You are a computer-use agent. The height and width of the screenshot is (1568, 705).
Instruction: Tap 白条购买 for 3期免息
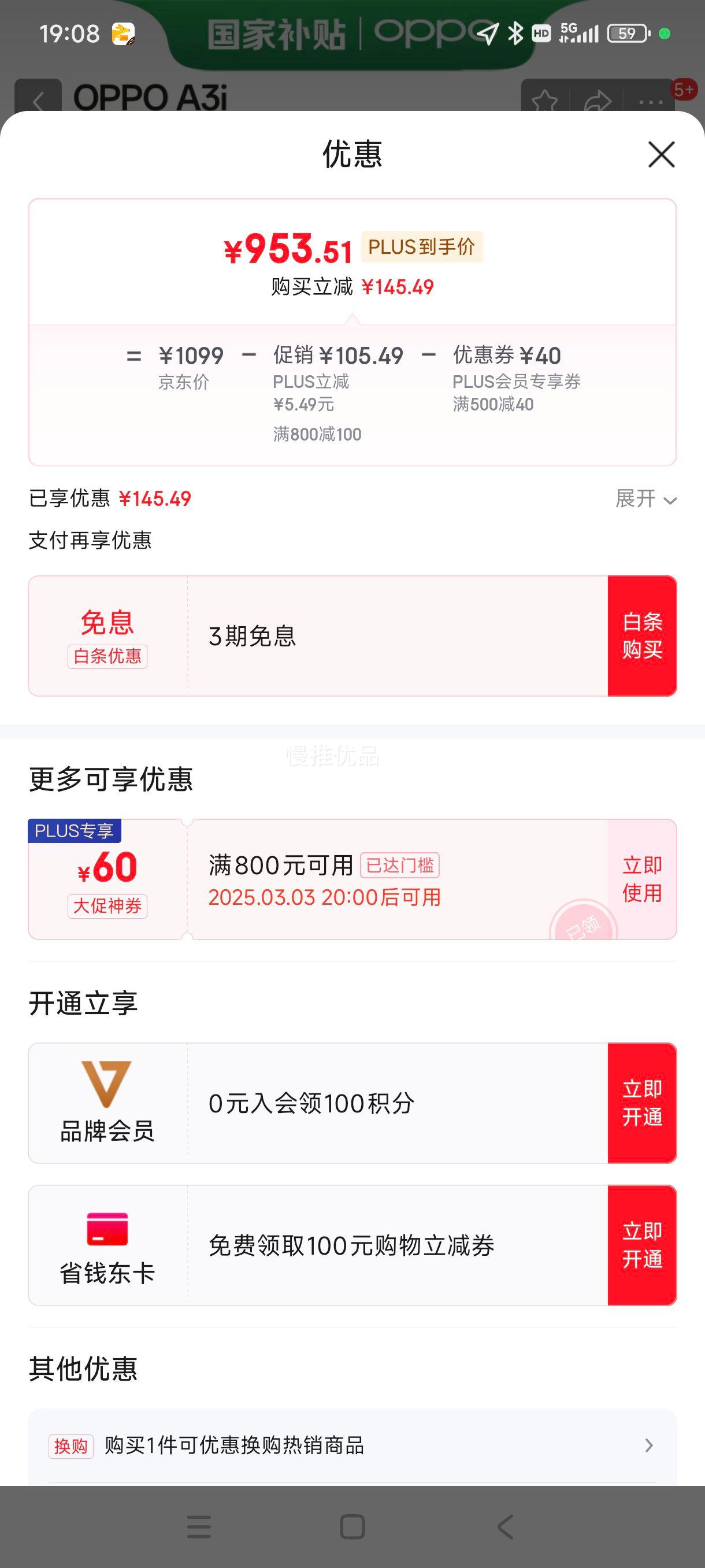642,635
